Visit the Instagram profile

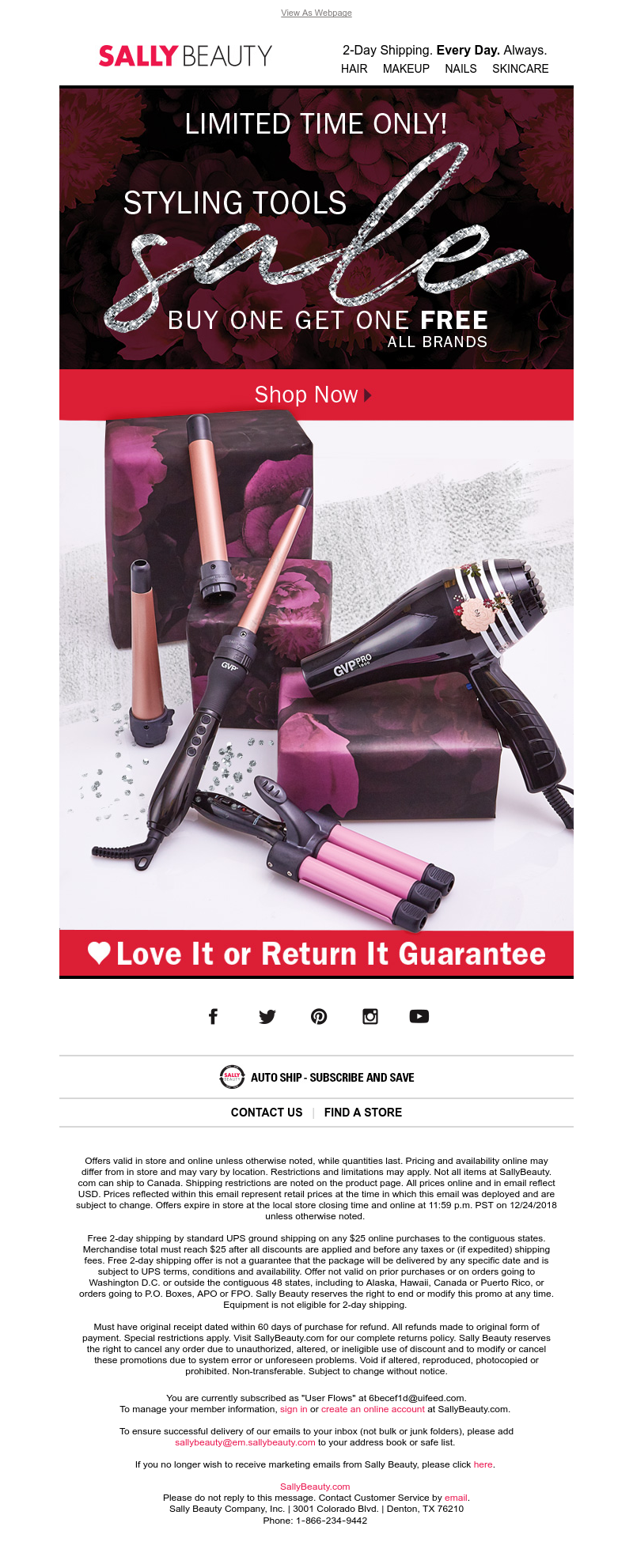pos(370,1016)
